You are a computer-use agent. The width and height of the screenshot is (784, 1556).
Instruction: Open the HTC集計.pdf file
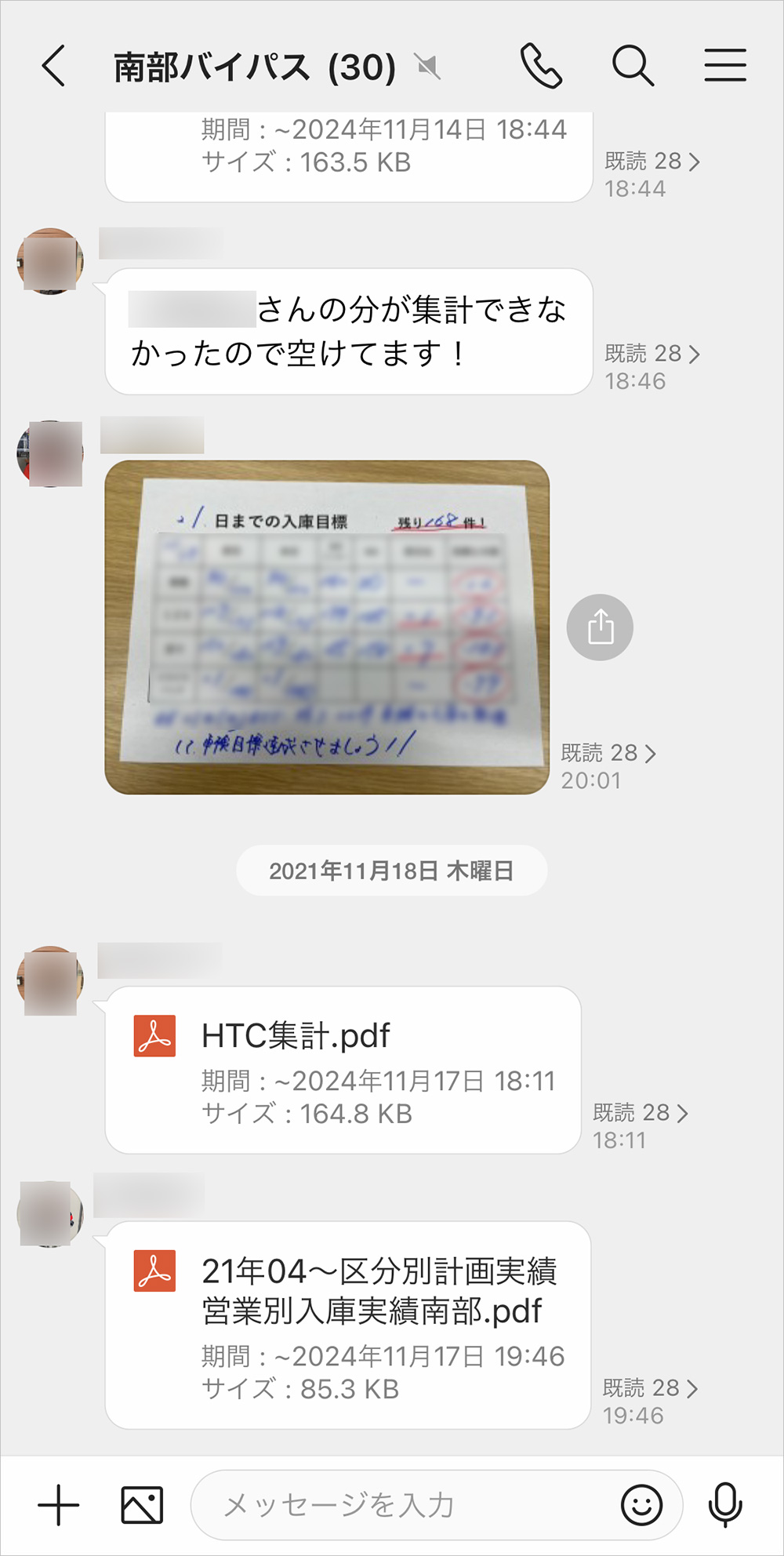[x=343, y=1069]
